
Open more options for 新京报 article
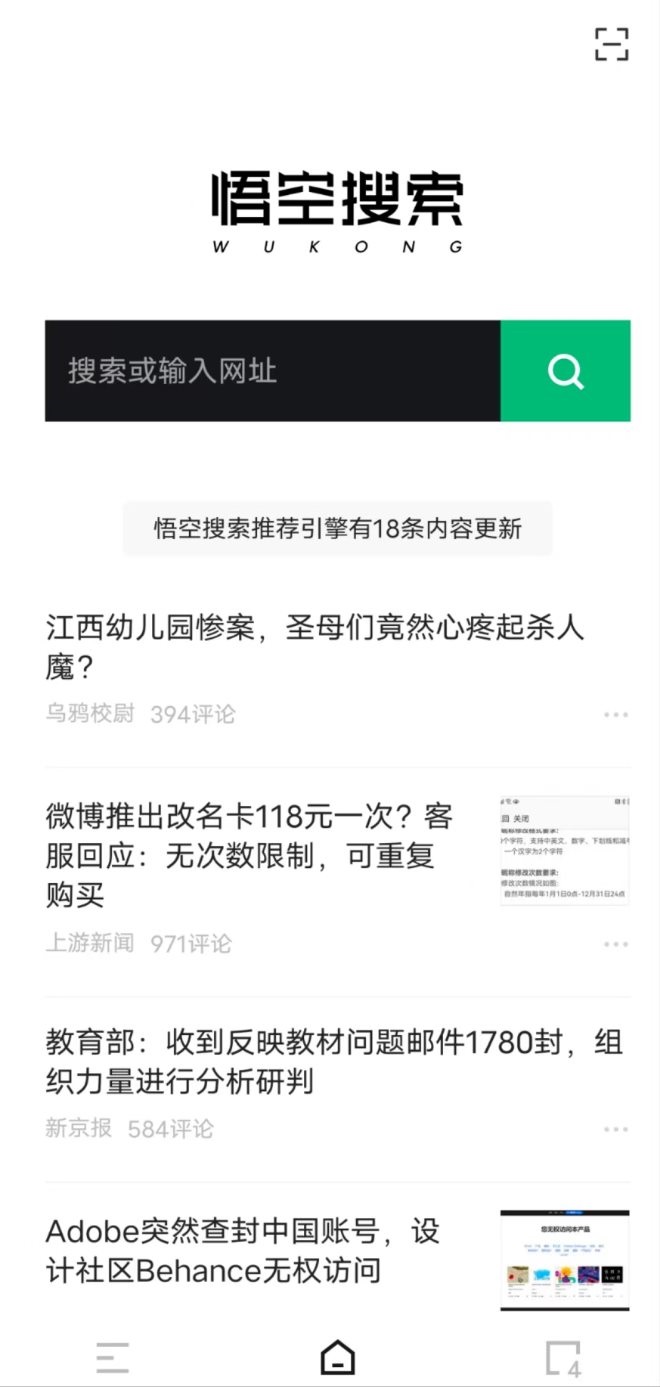click(615, 1130)
